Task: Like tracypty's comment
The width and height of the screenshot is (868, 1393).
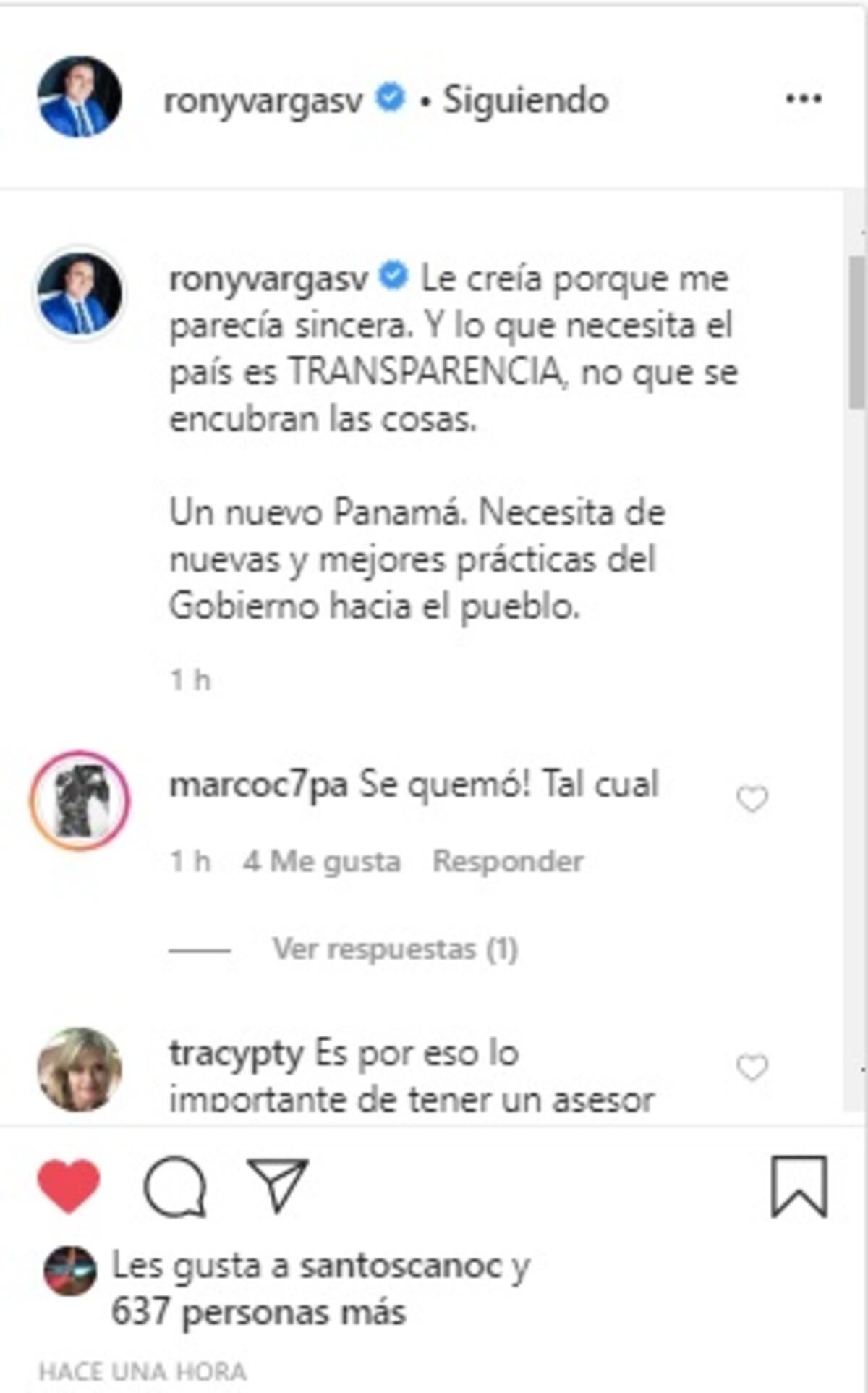Action: pyautogui.click(x=752, y=1067)
